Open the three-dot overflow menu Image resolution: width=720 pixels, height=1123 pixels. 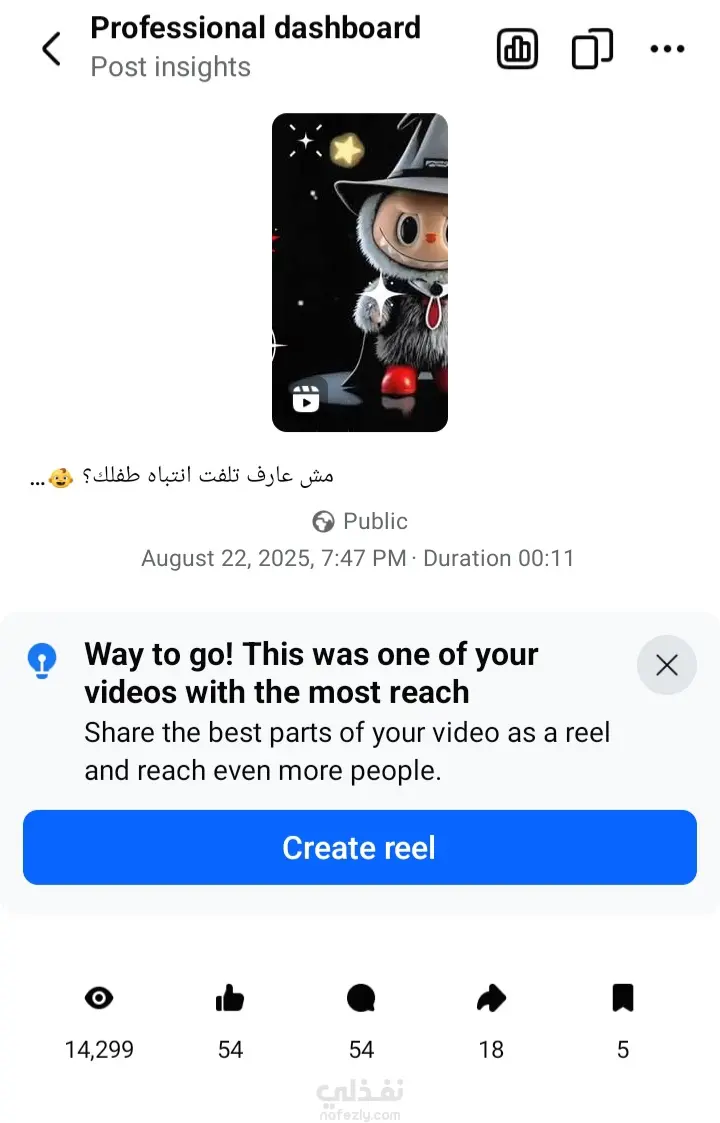[667, 49]
